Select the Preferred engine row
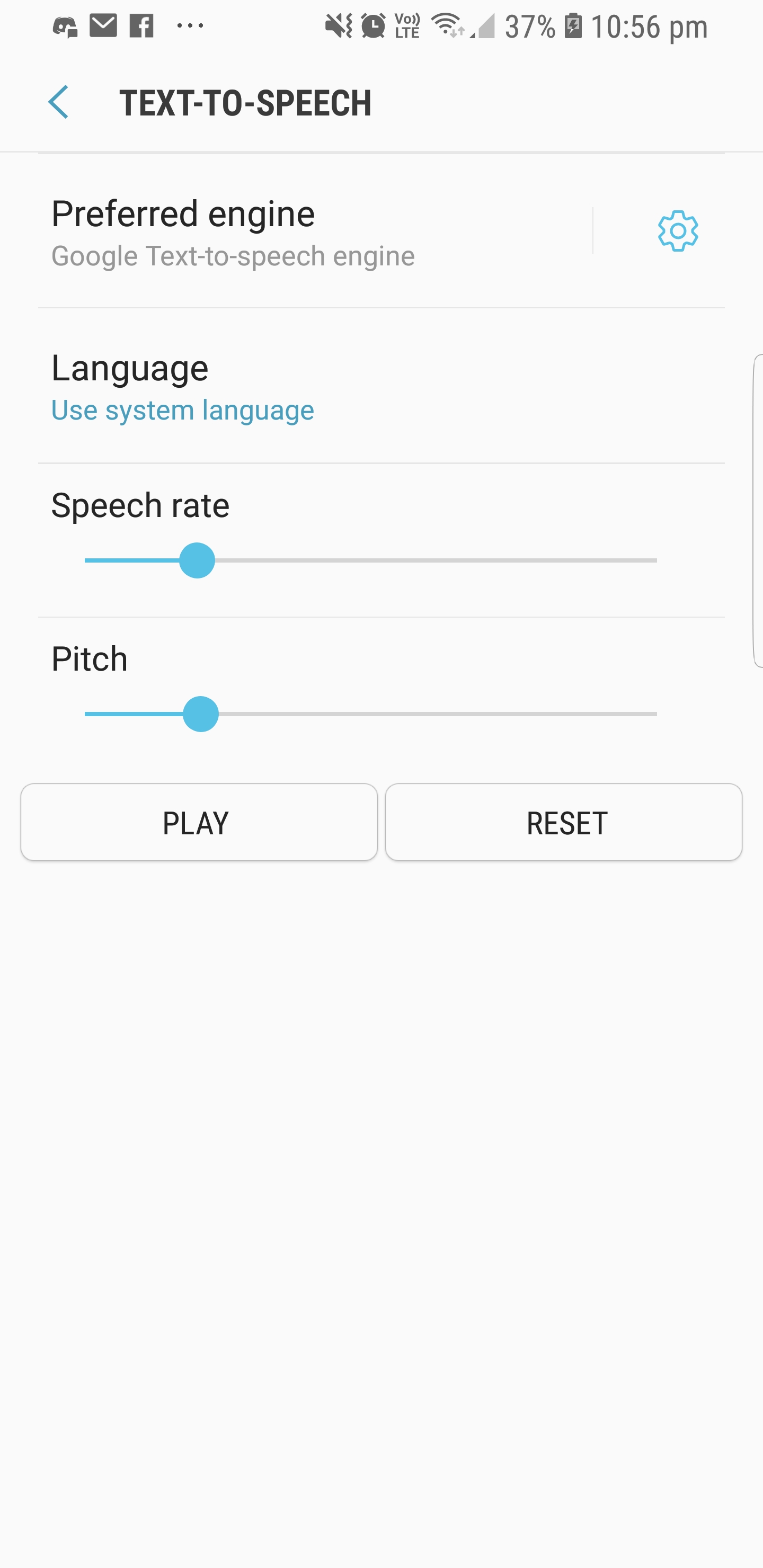The width and height of the screenshot is (763, 1568). coord(305,231)
